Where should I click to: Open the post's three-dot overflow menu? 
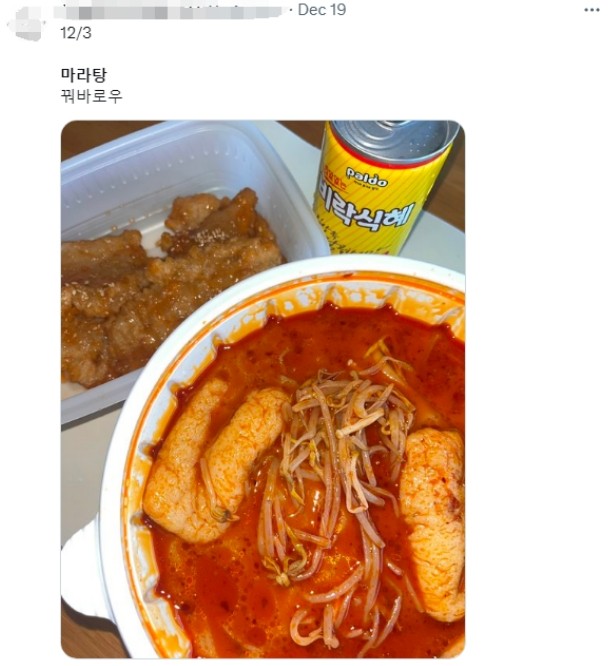[x=592, y=10]
